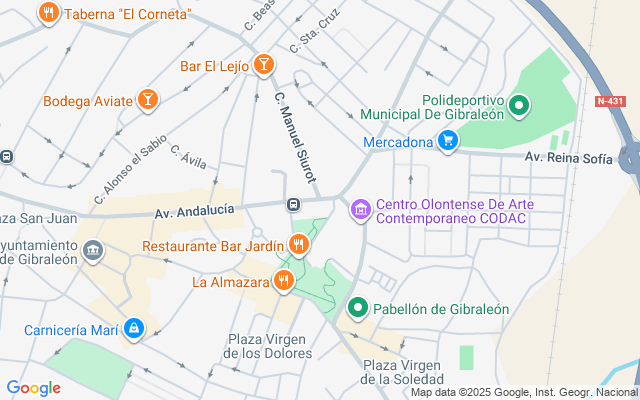Tap the bus stop icon on Av. Andalucía

(293, 205)
